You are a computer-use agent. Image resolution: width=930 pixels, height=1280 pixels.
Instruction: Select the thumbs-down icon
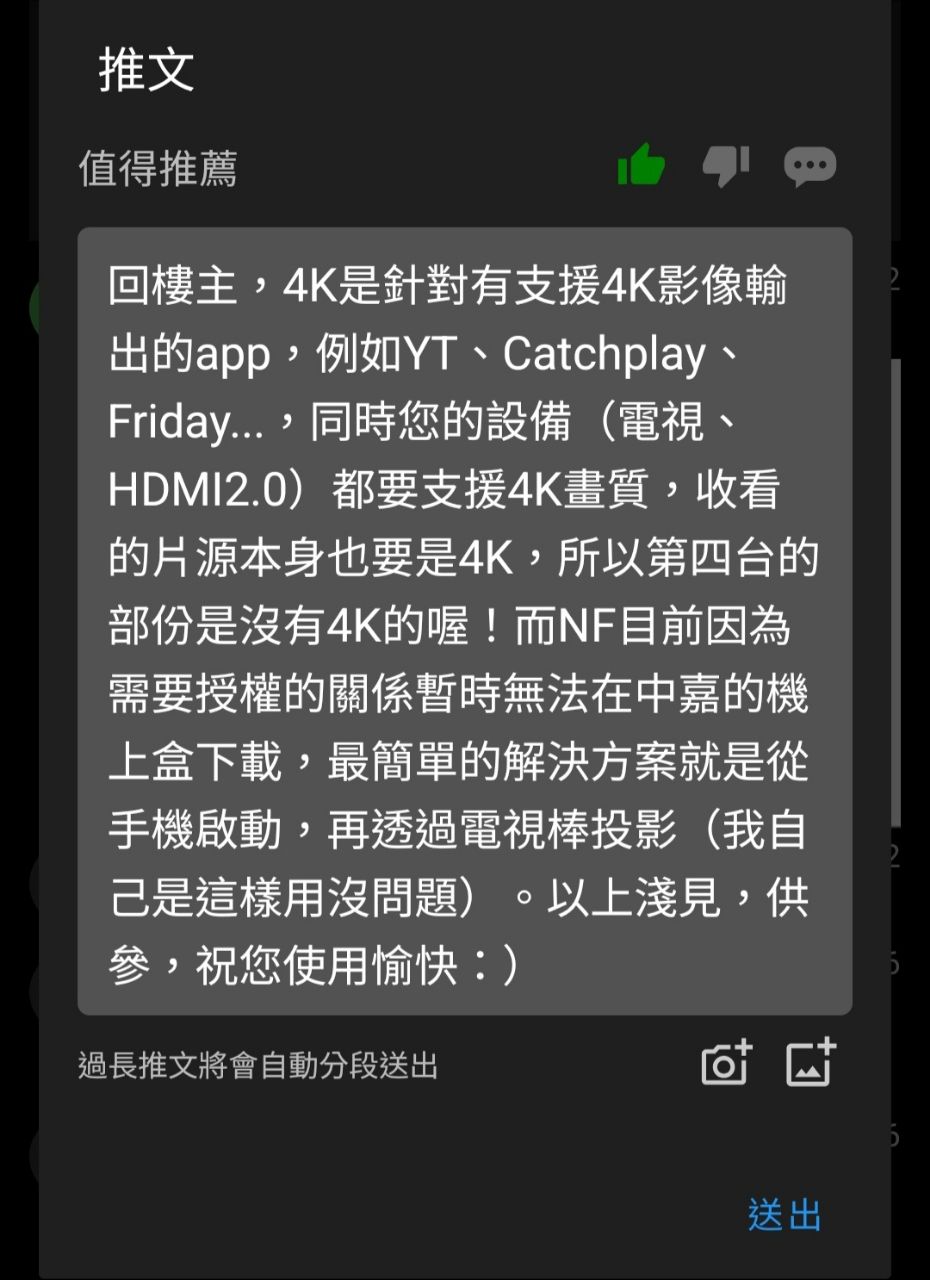point(726,165)
